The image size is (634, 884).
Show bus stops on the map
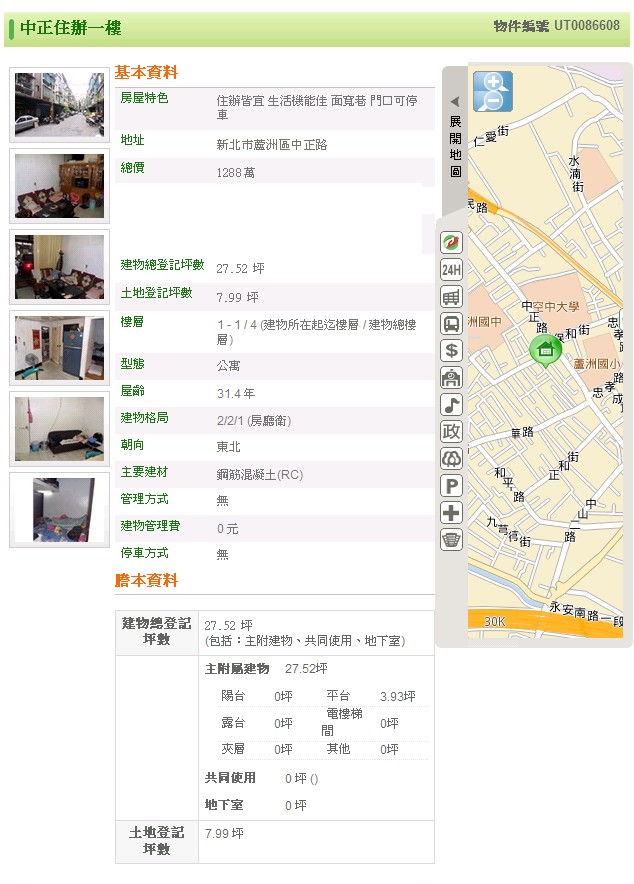[452, 324]
